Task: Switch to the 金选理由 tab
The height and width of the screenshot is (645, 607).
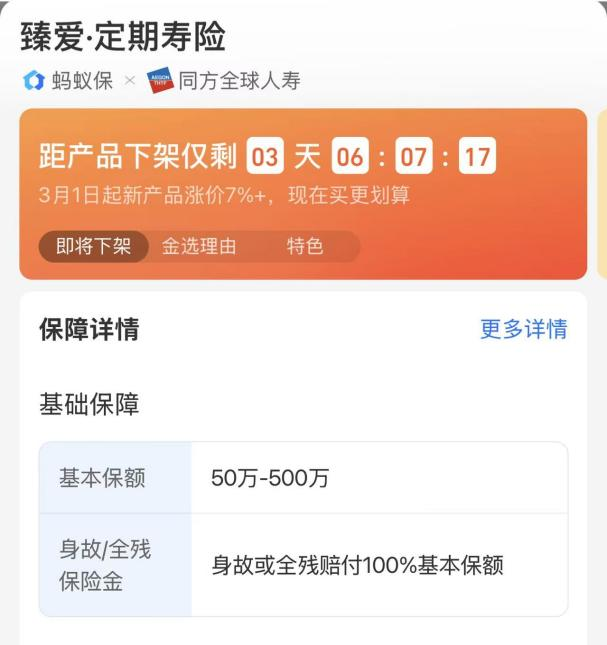Action: 199,246
